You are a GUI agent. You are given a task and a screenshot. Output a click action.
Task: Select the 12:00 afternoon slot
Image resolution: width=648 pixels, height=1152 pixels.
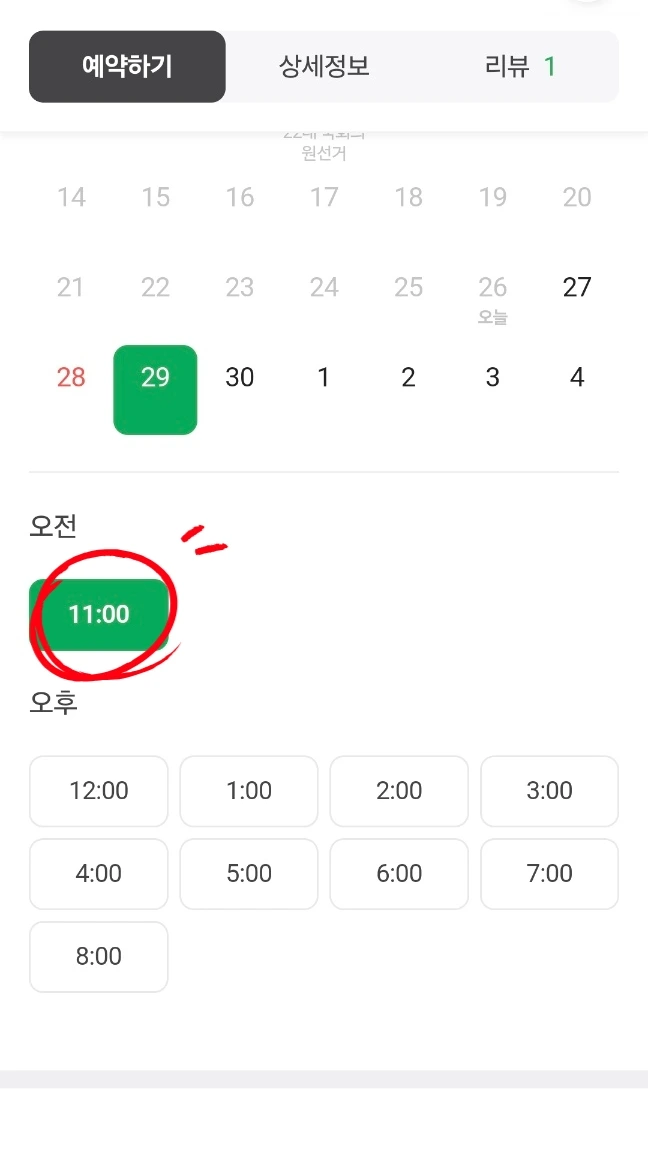coord(99,791)
